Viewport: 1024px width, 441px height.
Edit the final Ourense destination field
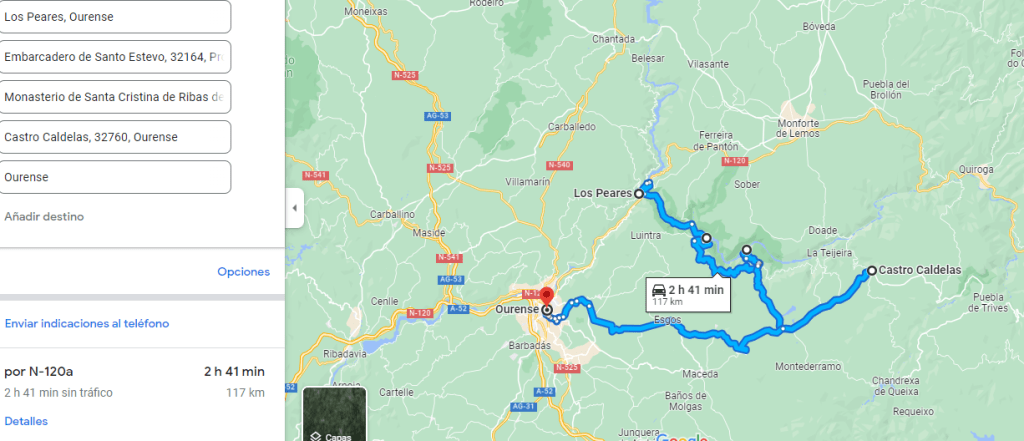coord(115,177)
